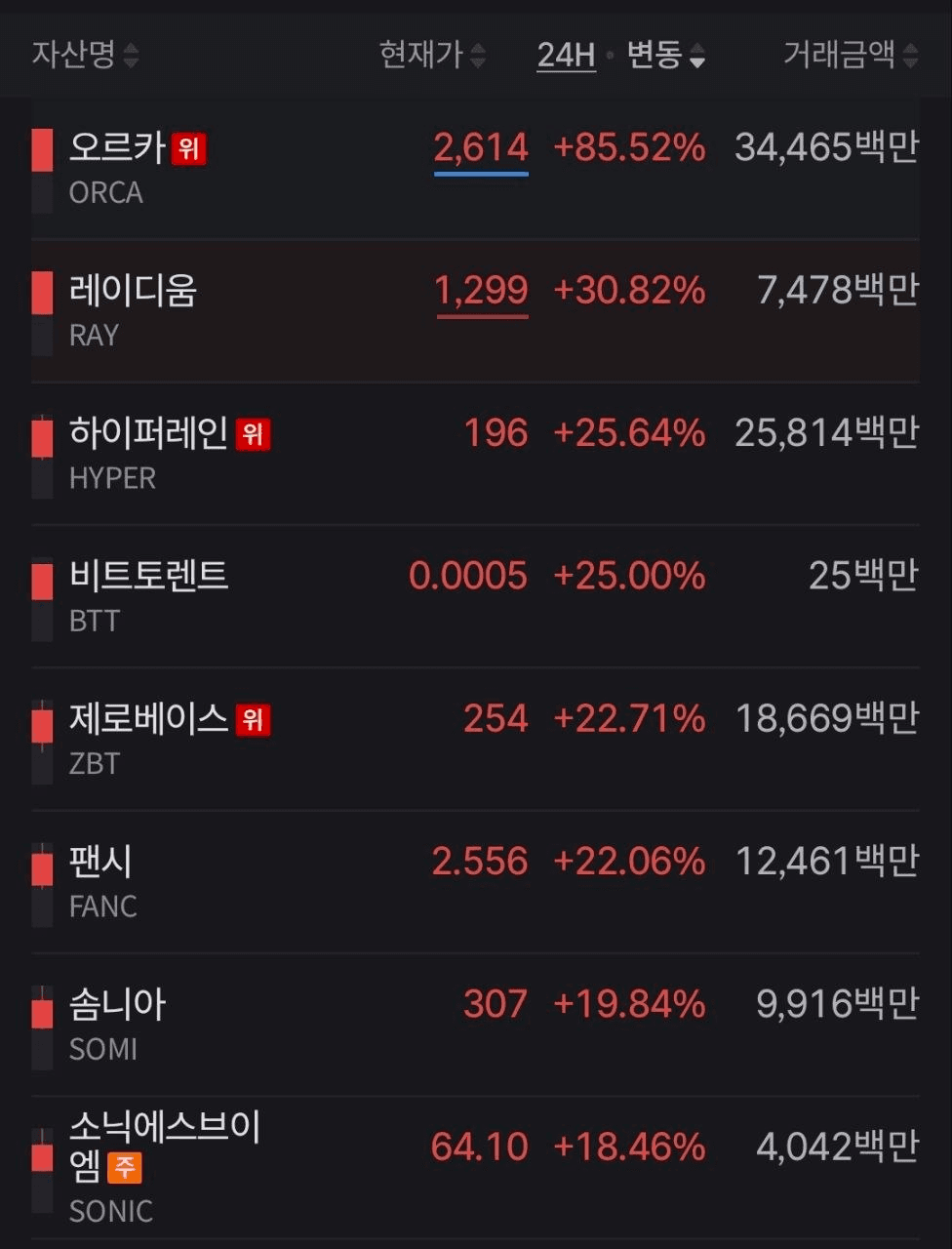Open the 제로베이스 ZBT asset row
The height and width of the screenshot is (1249, 952).
(475, 739)
